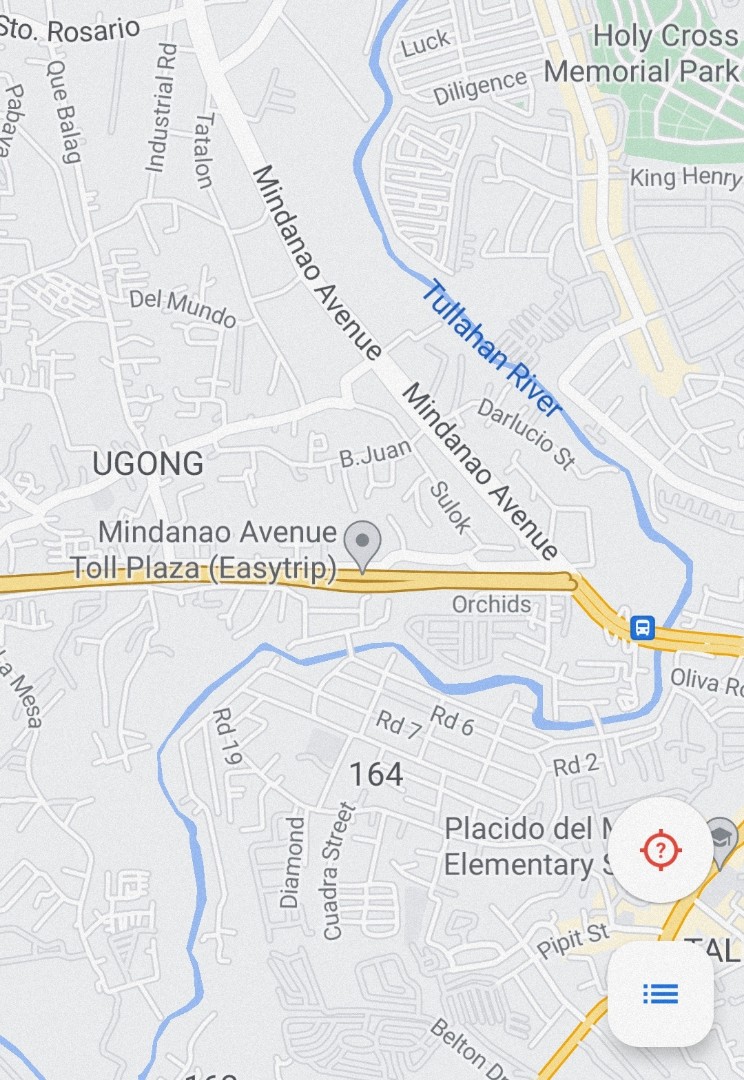Tap the UGONG district label

(146, 464)
